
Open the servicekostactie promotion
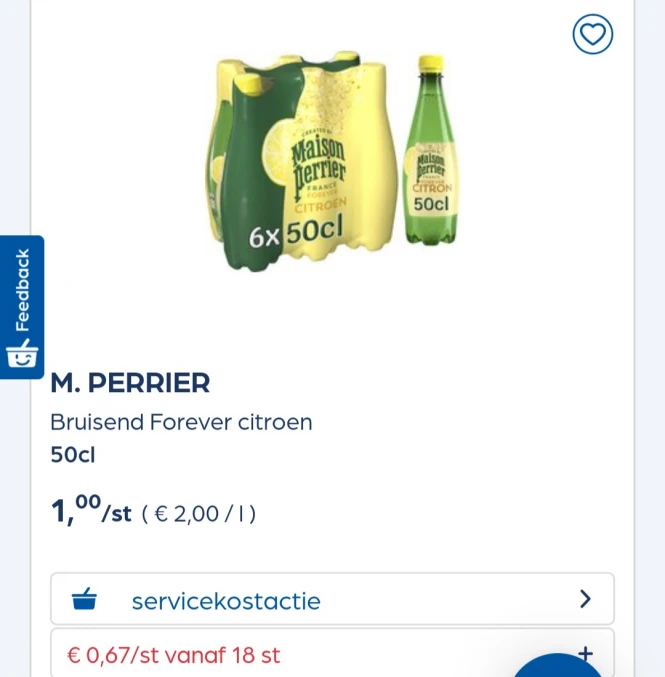(332, 600)
